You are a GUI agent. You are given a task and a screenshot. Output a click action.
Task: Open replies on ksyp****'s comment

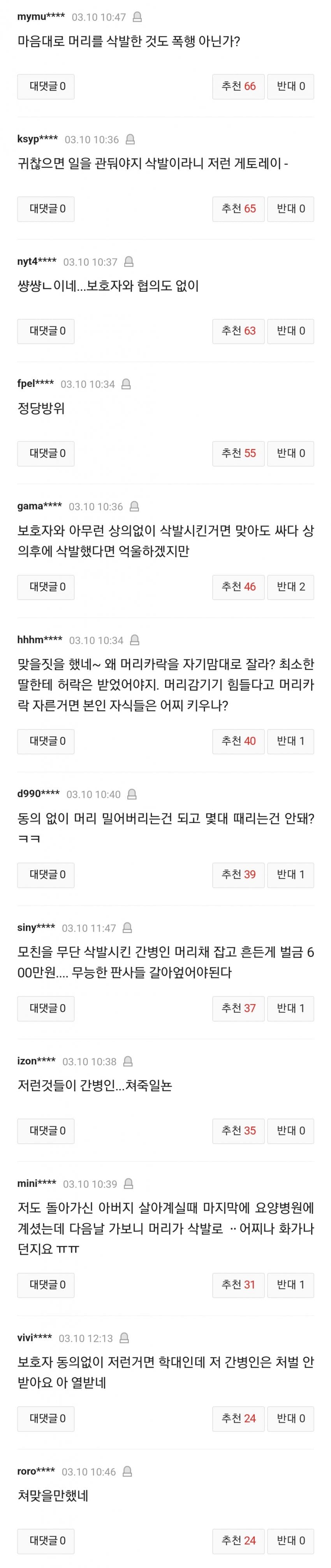pos(46,209)
